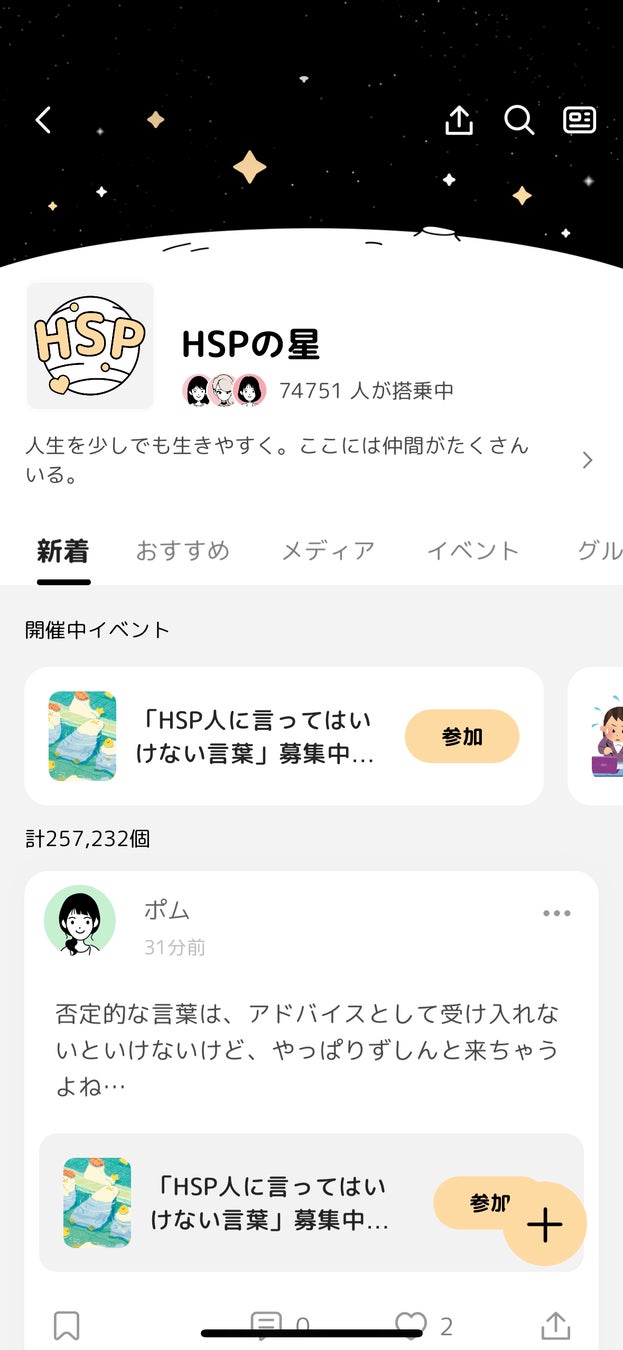Image resolution: width=623 pixels, height=1350 pixels.
Task: Open ポム's profile avatar
Action: pos(80,920)
